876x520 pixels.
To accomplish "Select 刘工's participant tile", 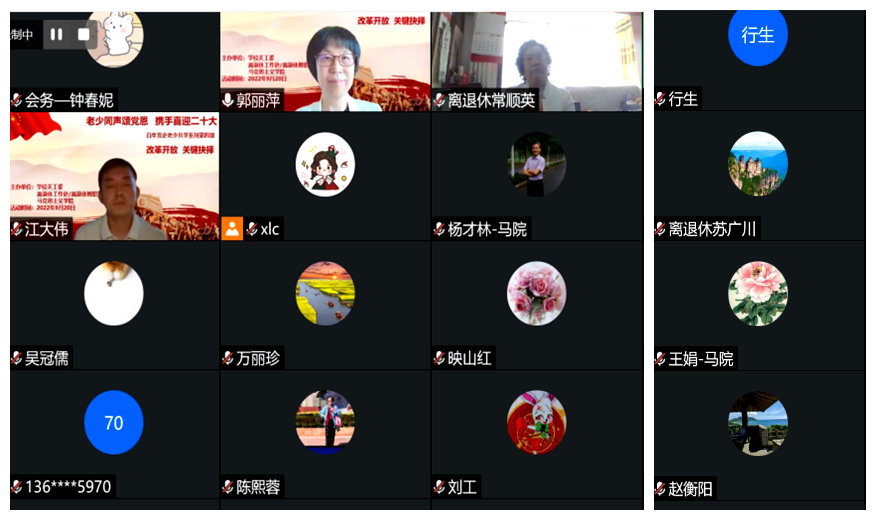I will [x=537, y=433].
